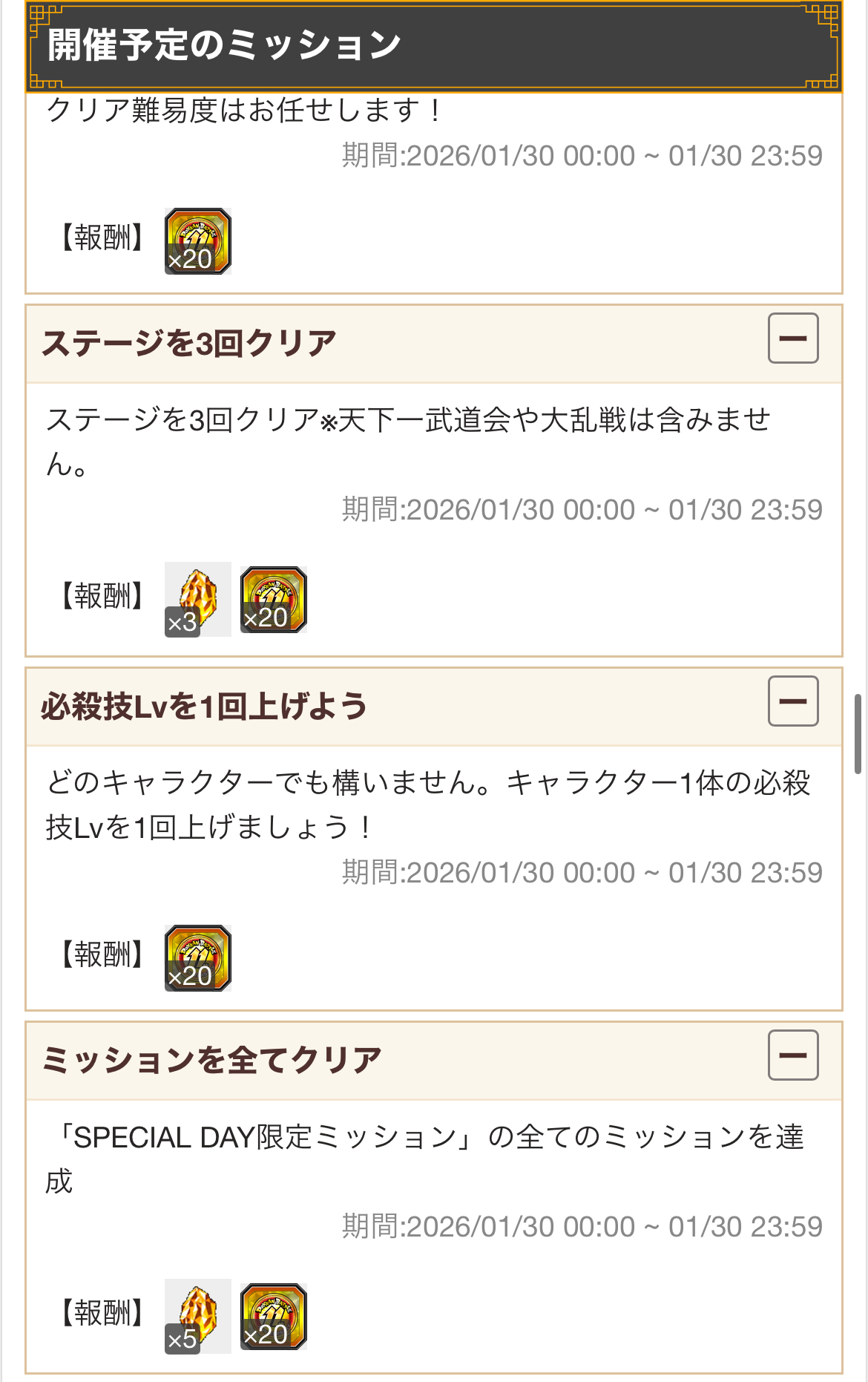Viewport: 868px width, 1382px height.
Task: Collapse the ステージを3回クリア mission
Action: (x=792, y=338)
